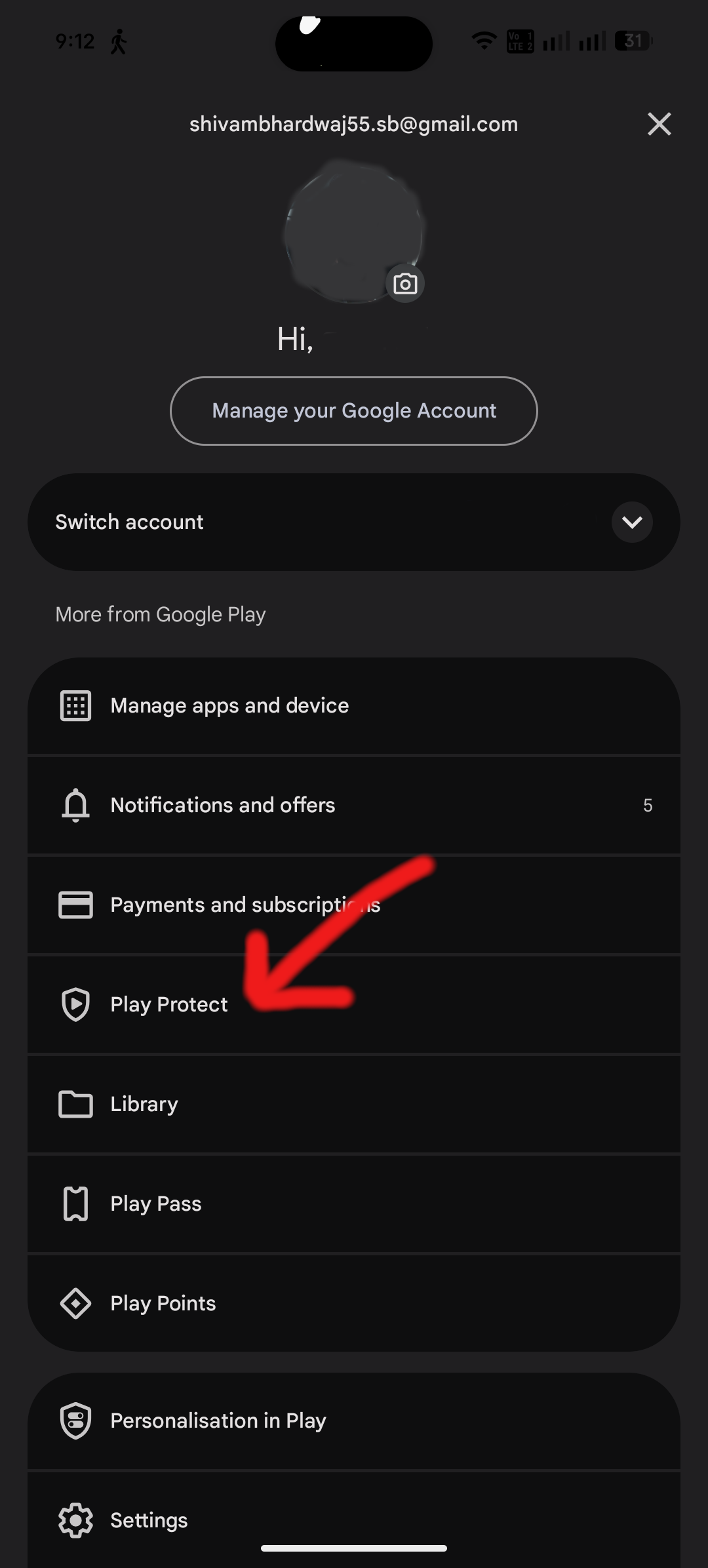Open the Library folder icon

point(75,1104)
